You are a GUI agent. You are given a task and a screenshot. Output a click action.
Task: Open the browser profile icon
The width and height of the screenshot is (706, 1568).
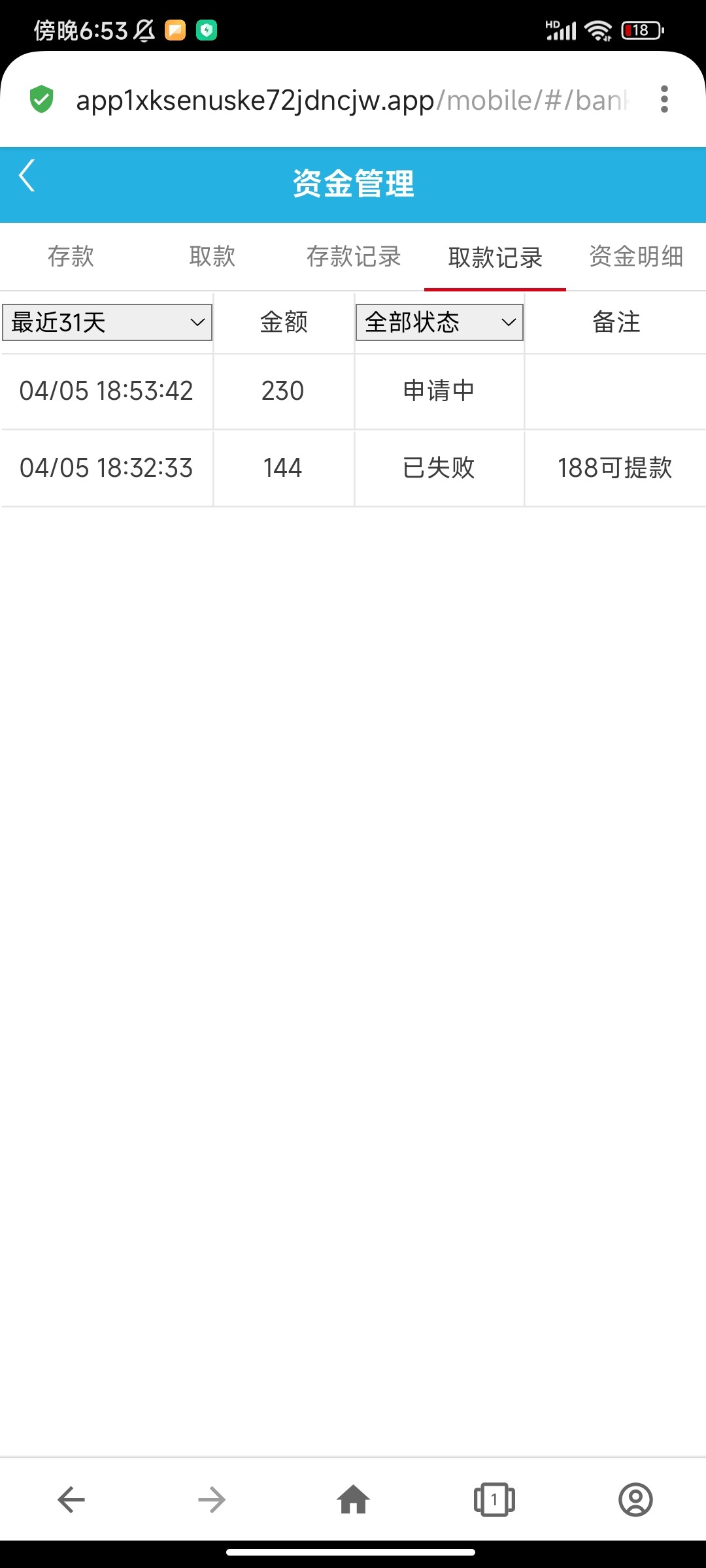[635, 1499]
